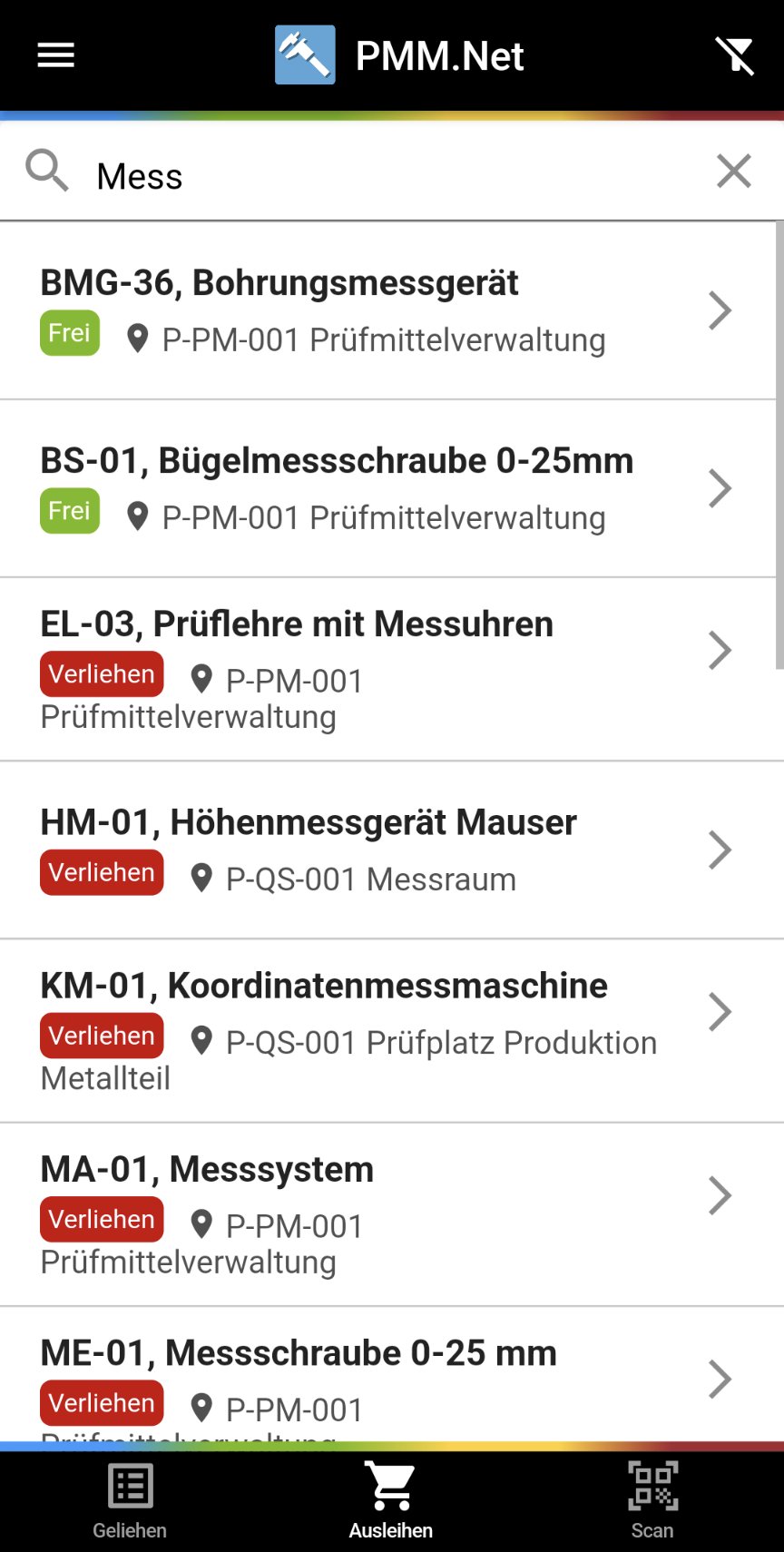Toggle the Verliehen badge on MA-01
Image resolution: width=784 pixels, height=1552 pixels.
click(x=101, y=1219)
